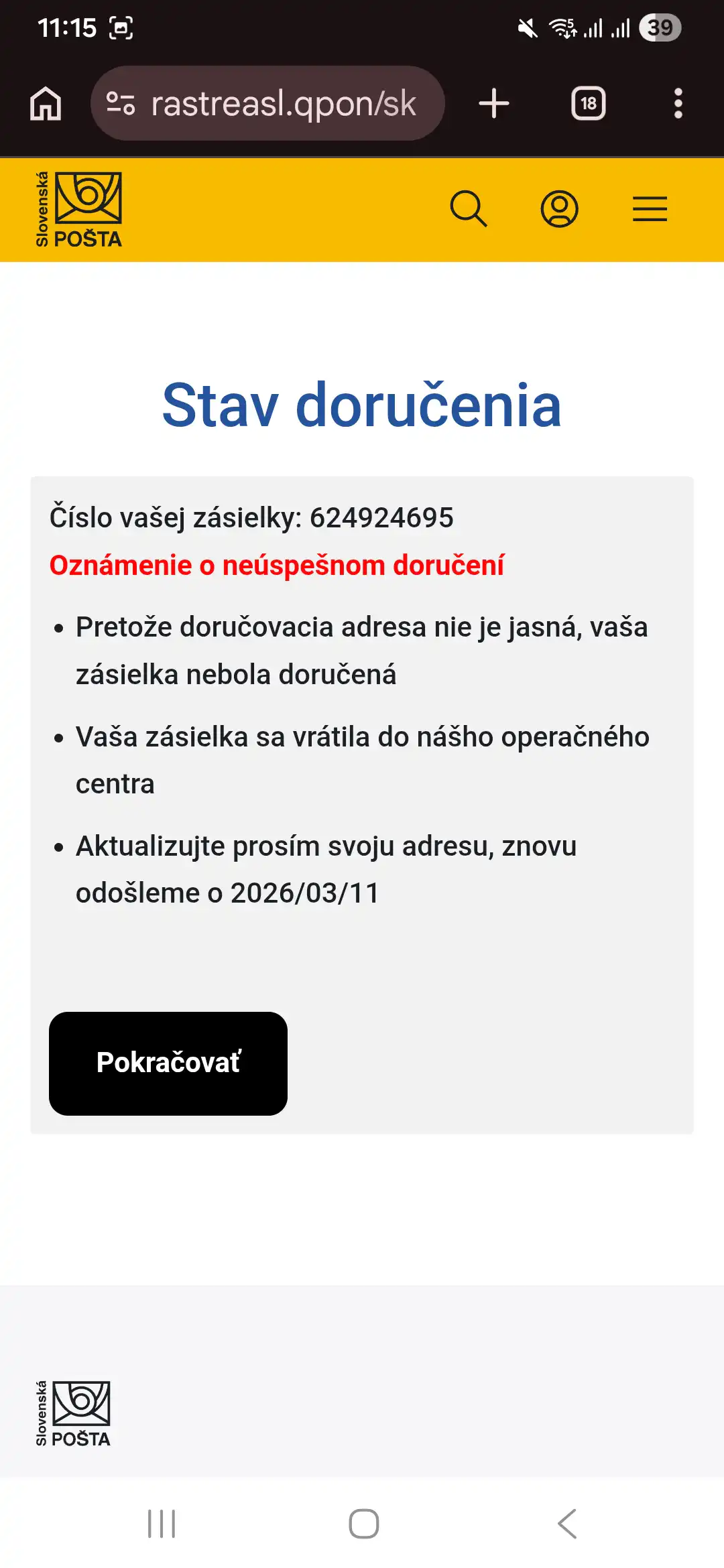Open the browser overflow menu
The height and width of the screenshot is (1568, 724).
678,104
